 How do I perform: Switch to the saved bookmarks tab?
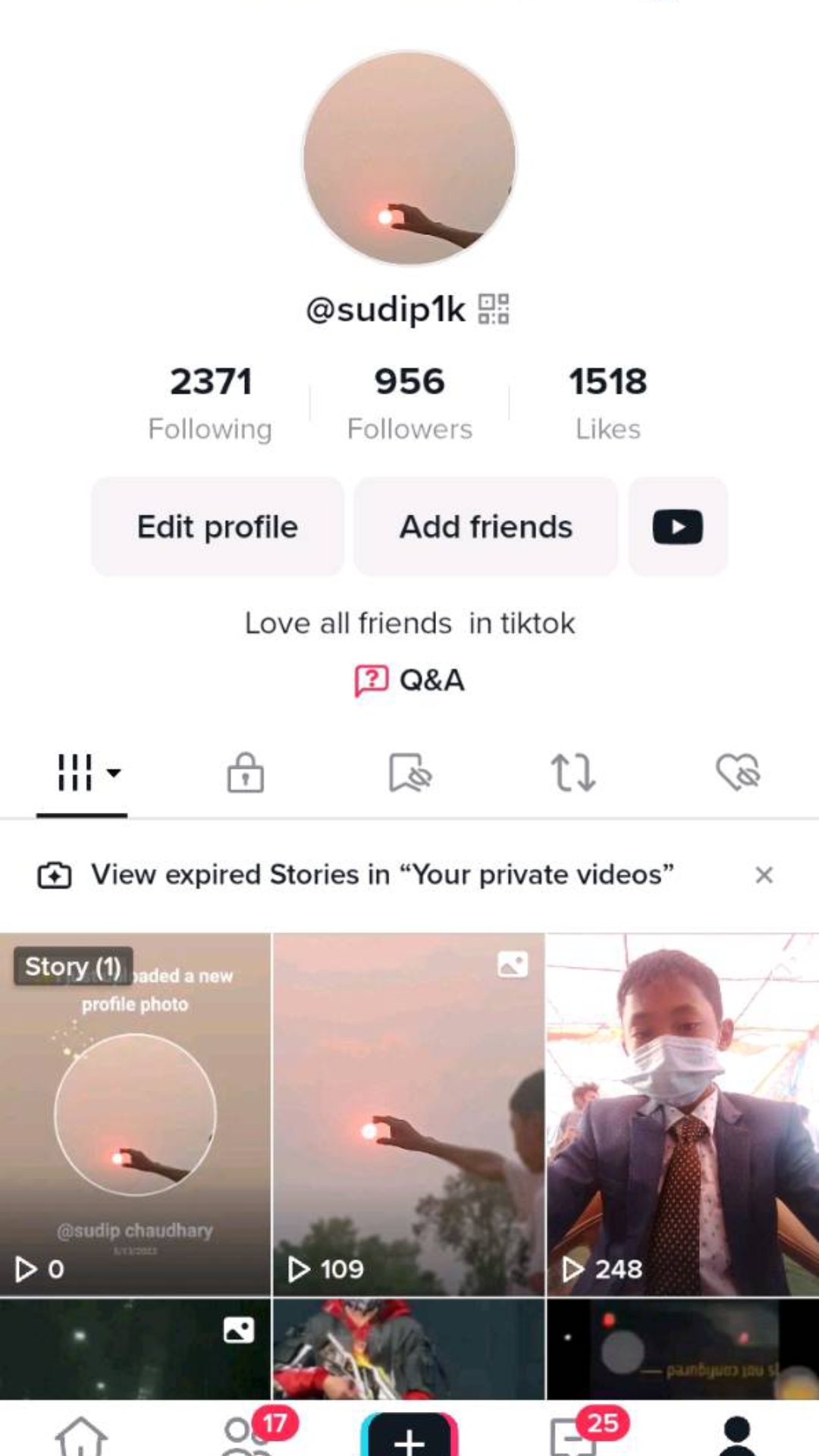coord(409,773)
